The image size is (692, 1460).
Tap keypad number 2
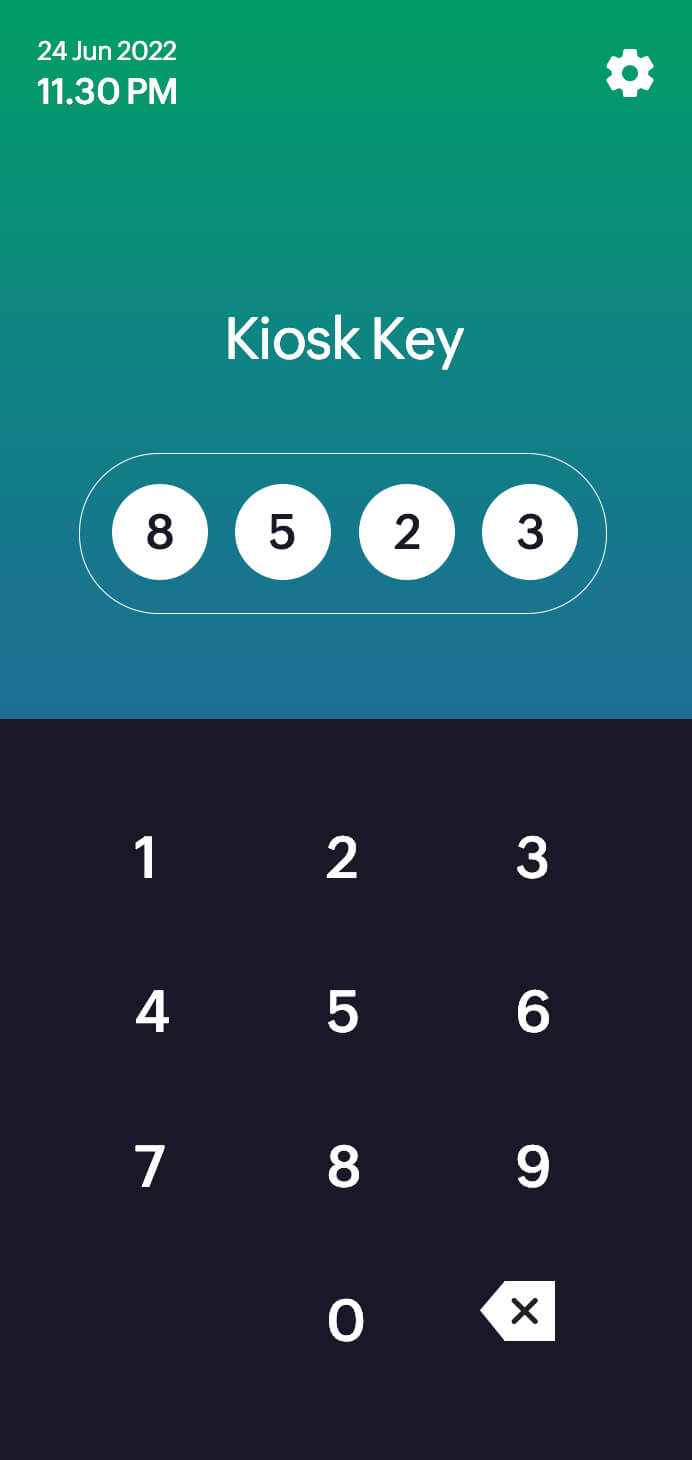pos(342,858)
